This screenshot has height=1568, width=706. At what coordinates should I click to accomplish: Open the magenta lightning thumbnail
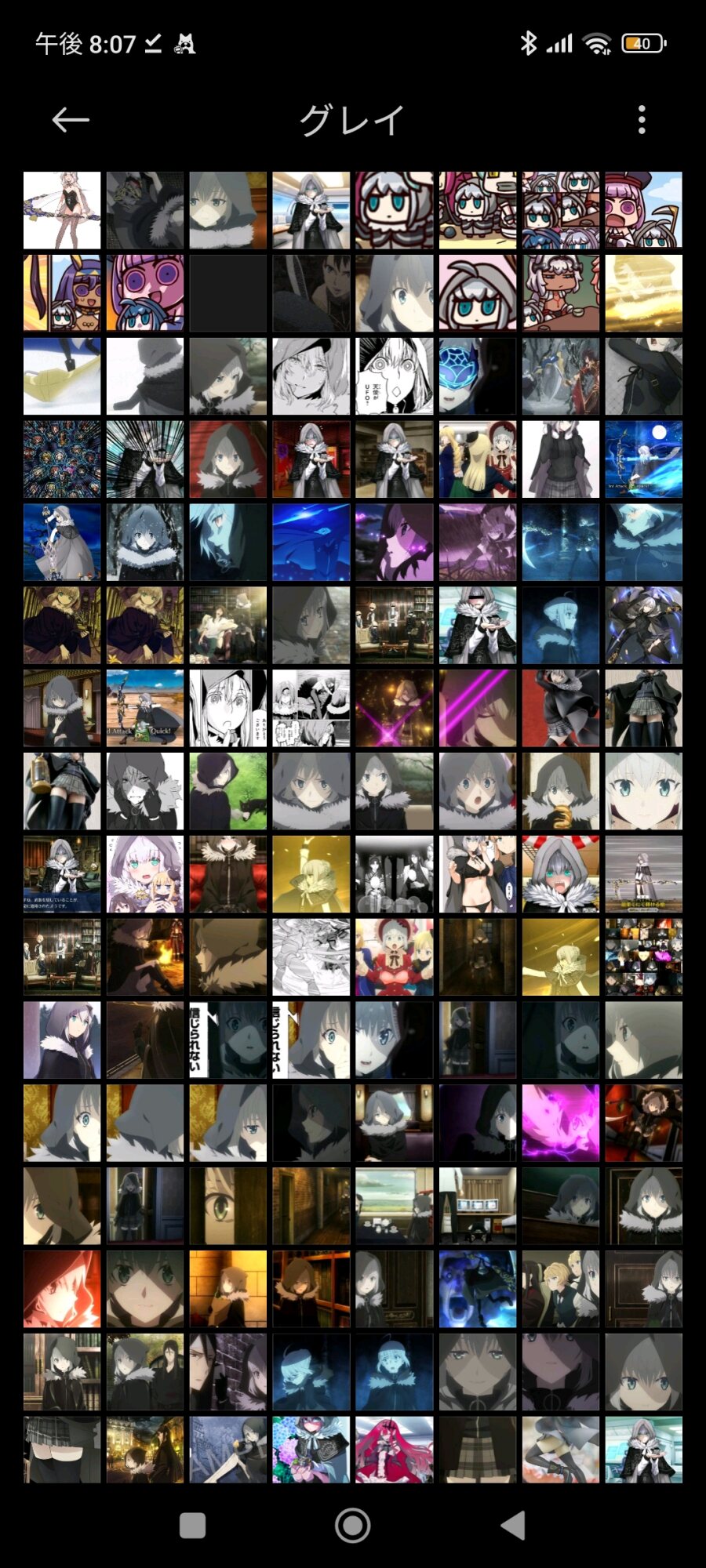coord(560,1123)
